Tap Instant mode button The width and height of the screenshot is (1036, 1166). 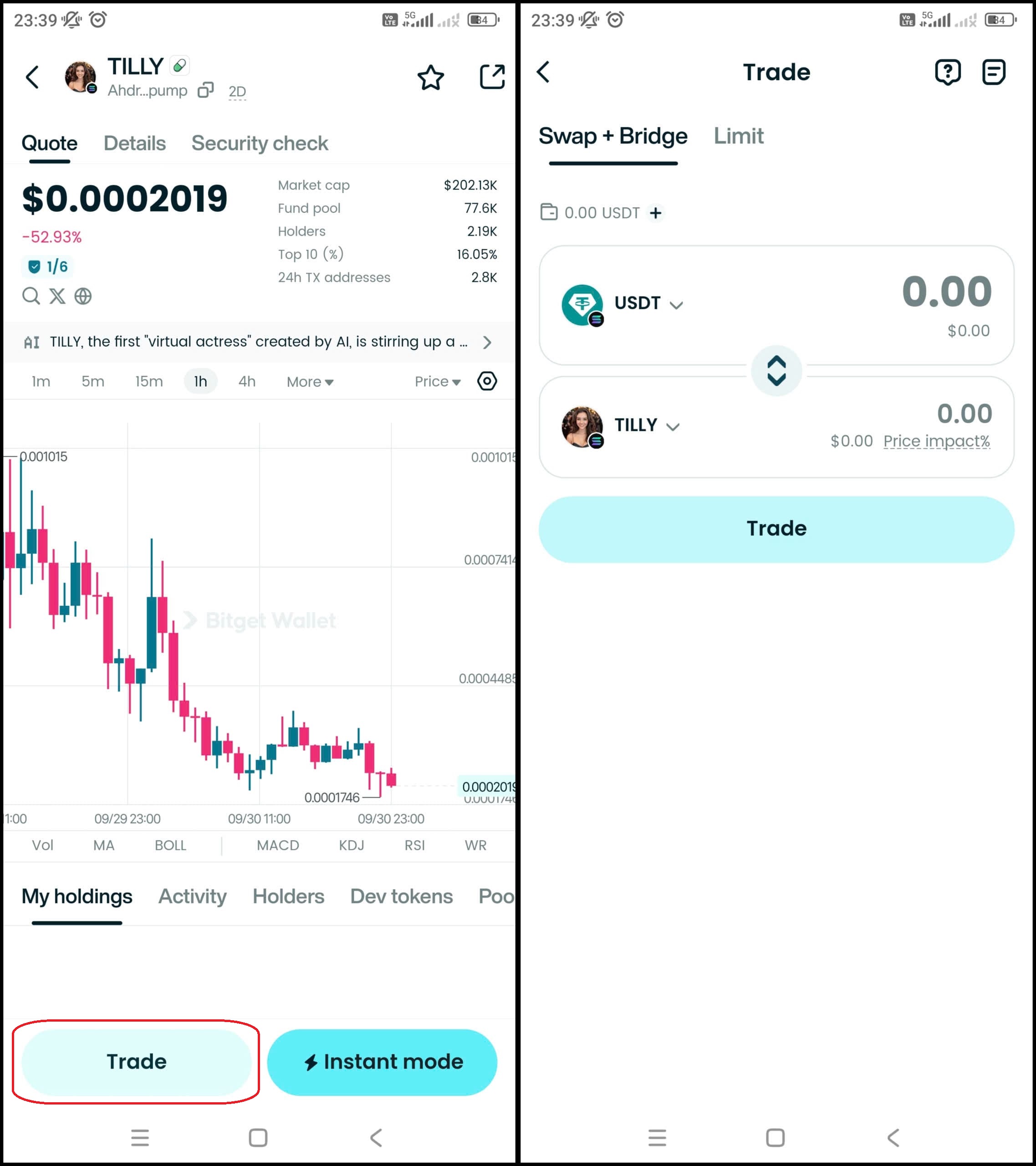(382, 1062)
